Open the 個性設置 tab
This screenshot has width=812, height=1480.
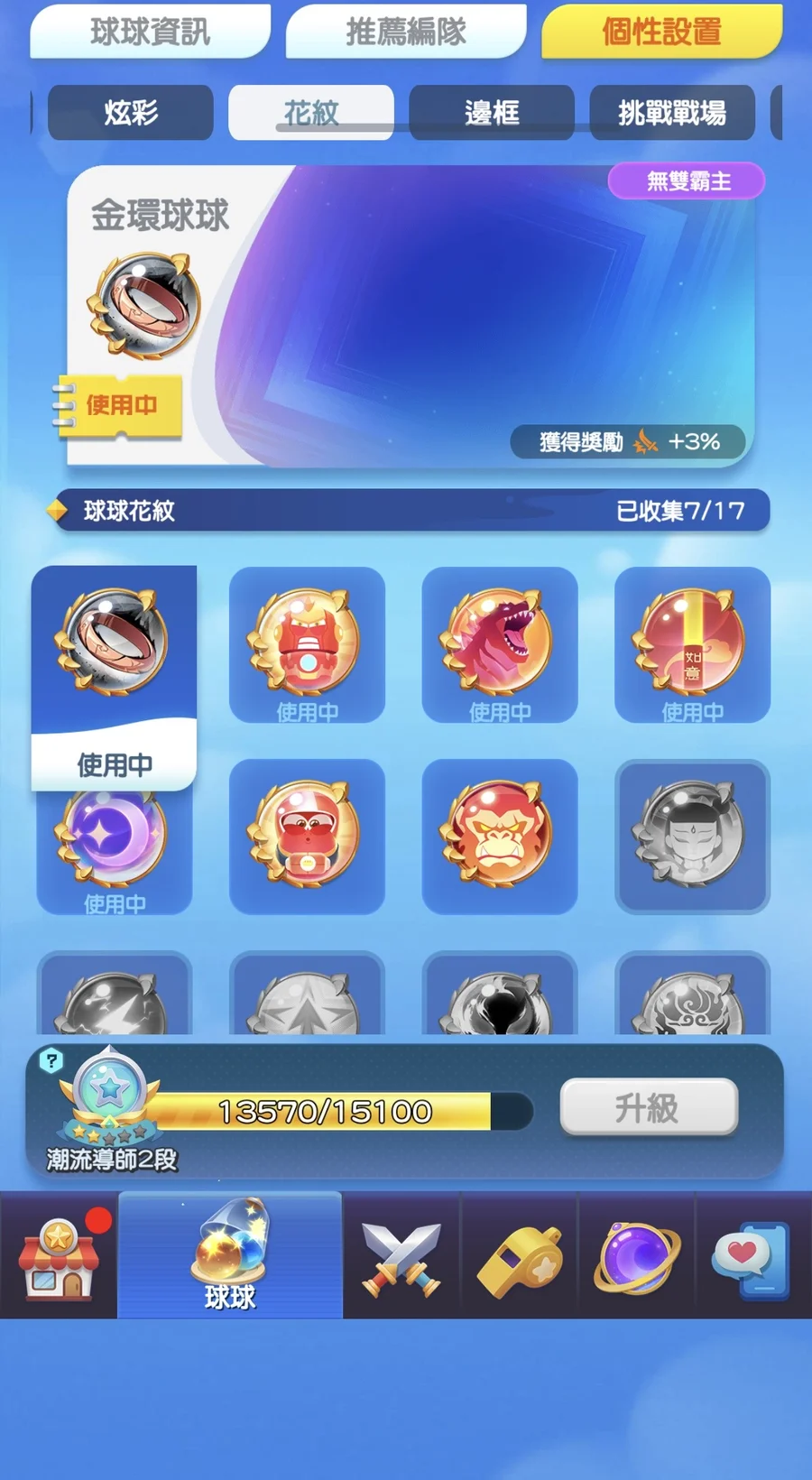pos(661,32)
